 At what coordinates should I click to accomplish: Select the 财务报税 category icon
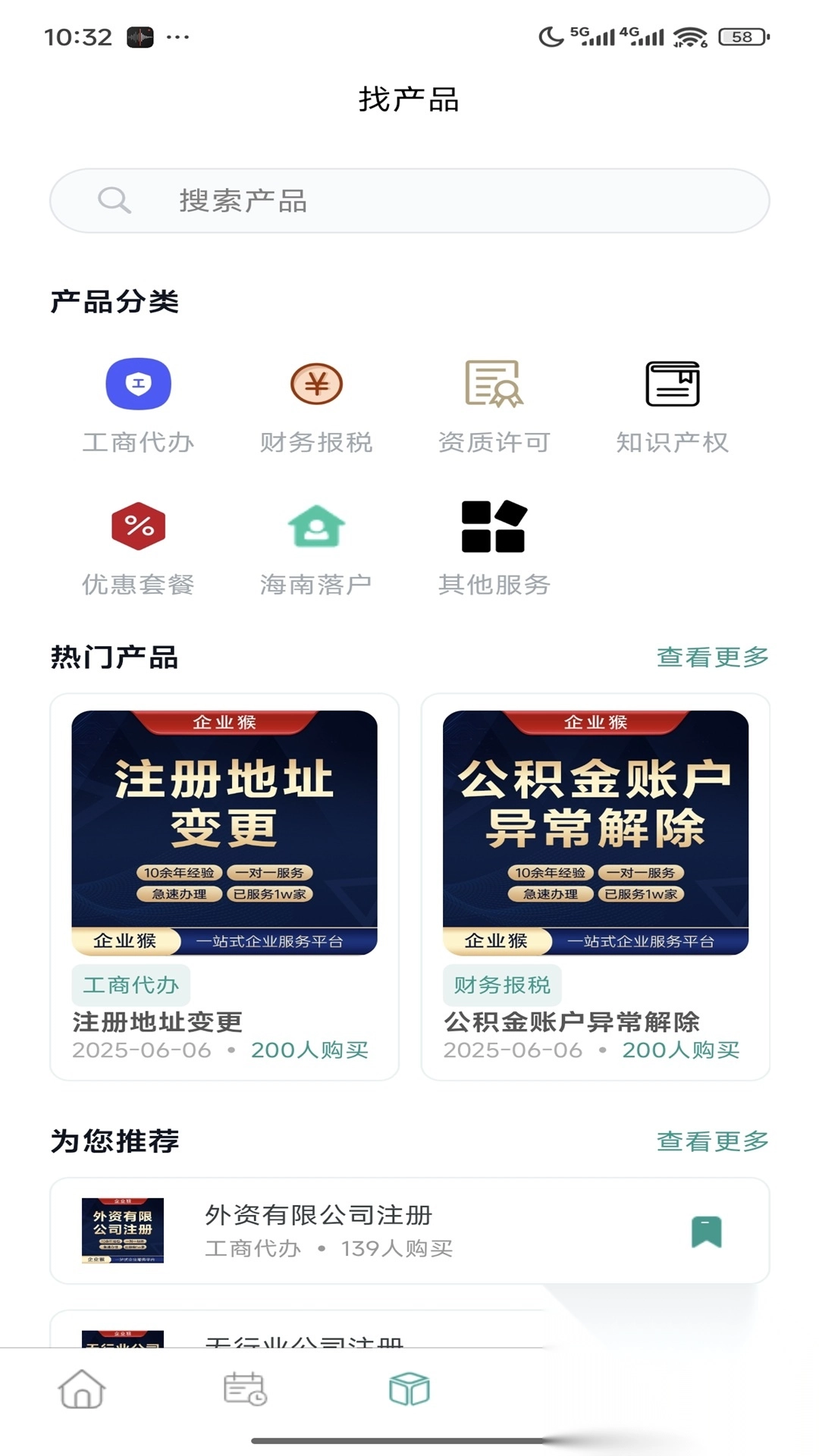(316, 384)
